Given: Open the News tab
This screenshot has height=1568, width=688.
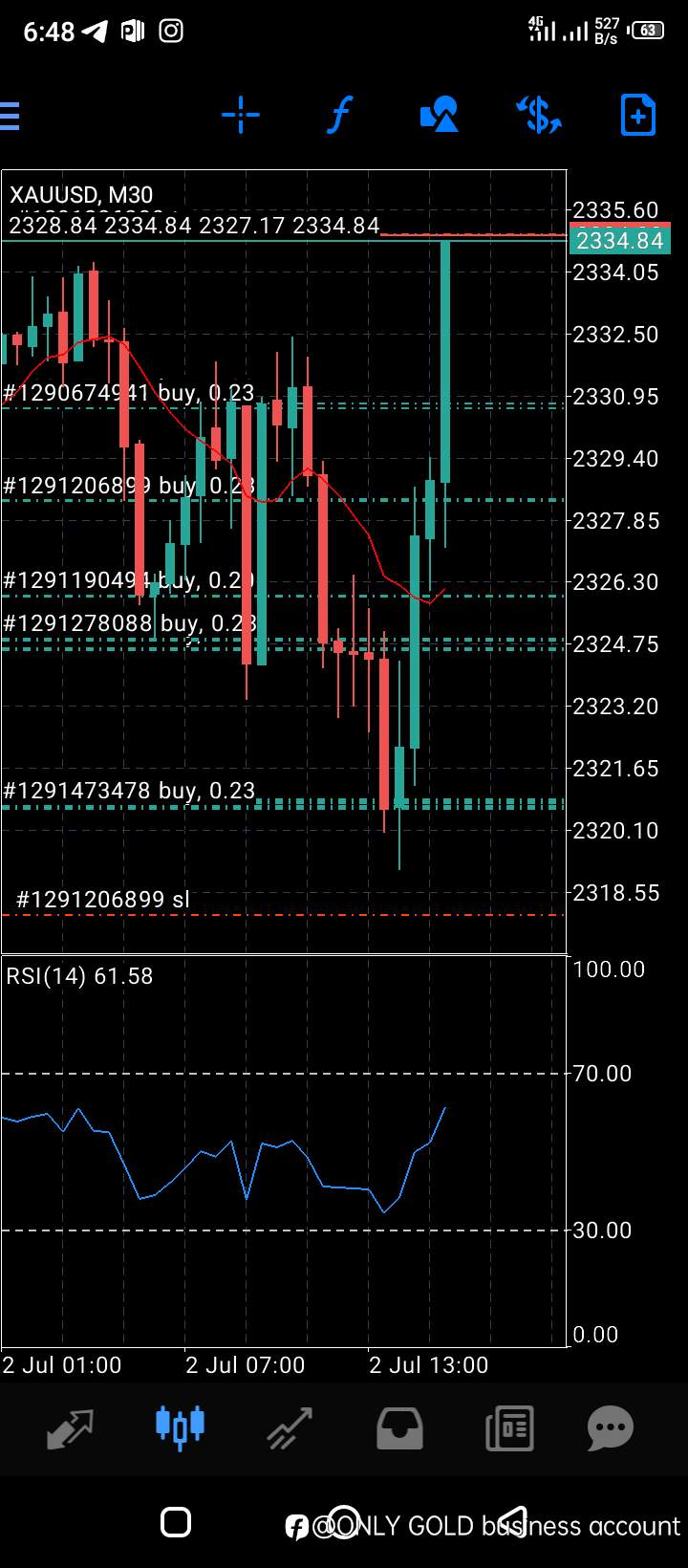Looking at the screenshot, I should [509, 1429].
